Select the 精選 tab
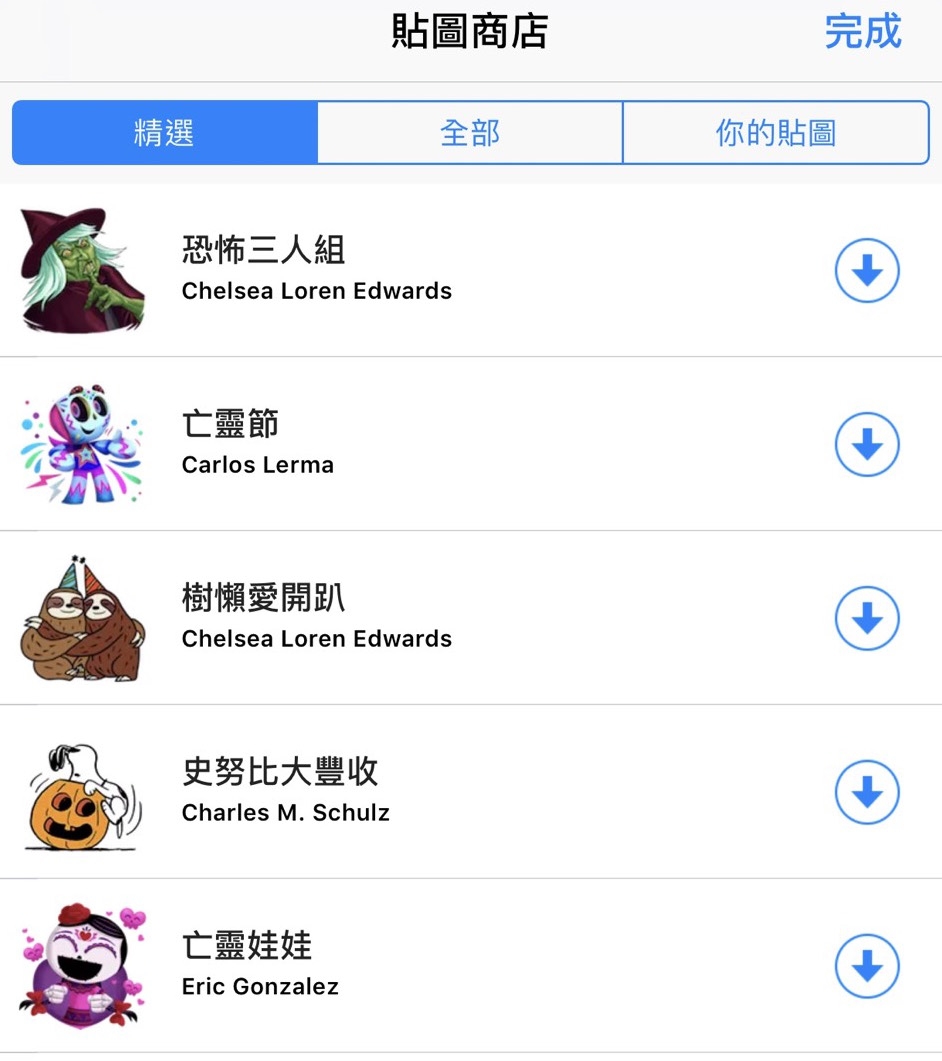 point(163,131)
